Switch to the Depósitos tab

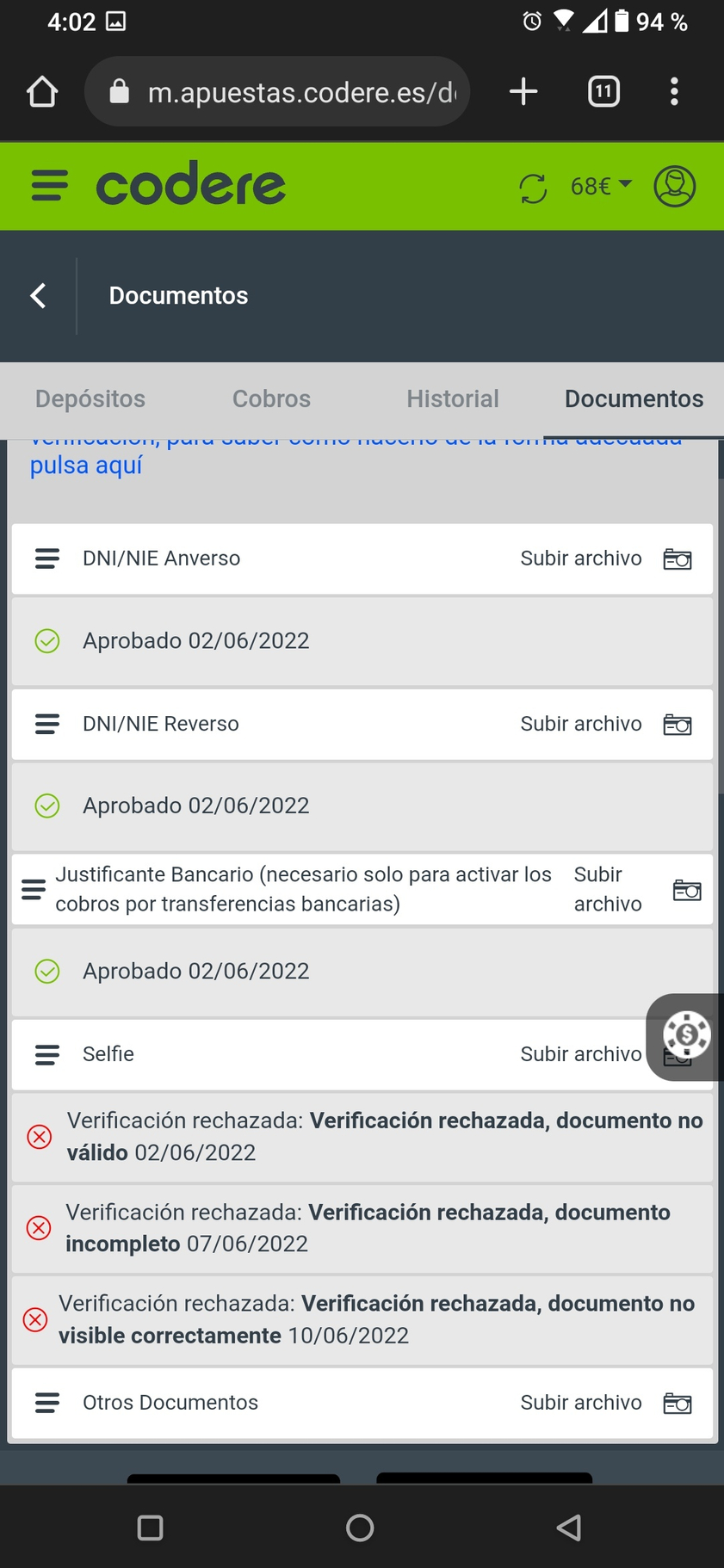pos(90,398)
